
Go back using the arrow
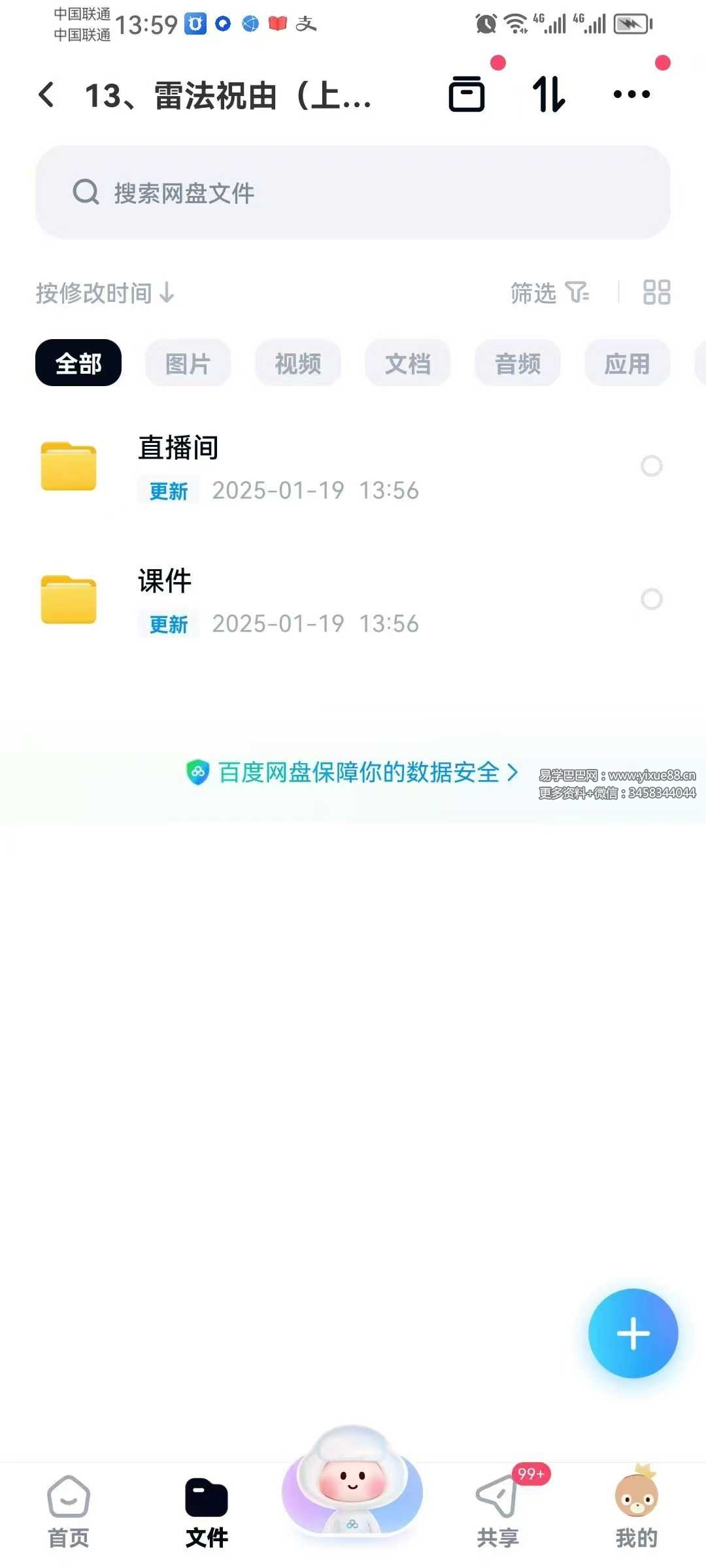click(x=46, y=95)
